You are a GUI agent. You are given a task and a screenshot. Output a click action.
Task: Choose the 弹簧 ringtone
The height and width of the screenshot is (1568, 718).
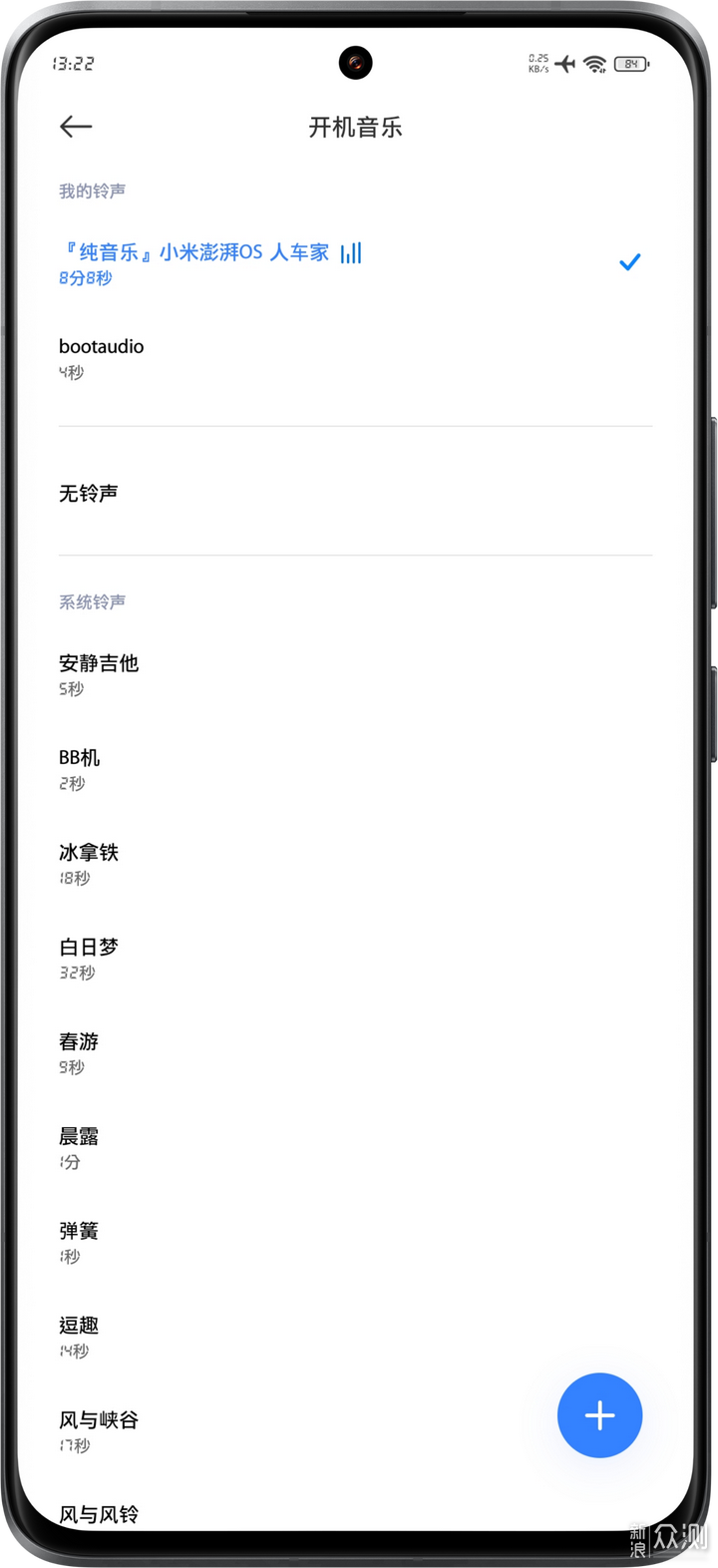pos(79,1242)
